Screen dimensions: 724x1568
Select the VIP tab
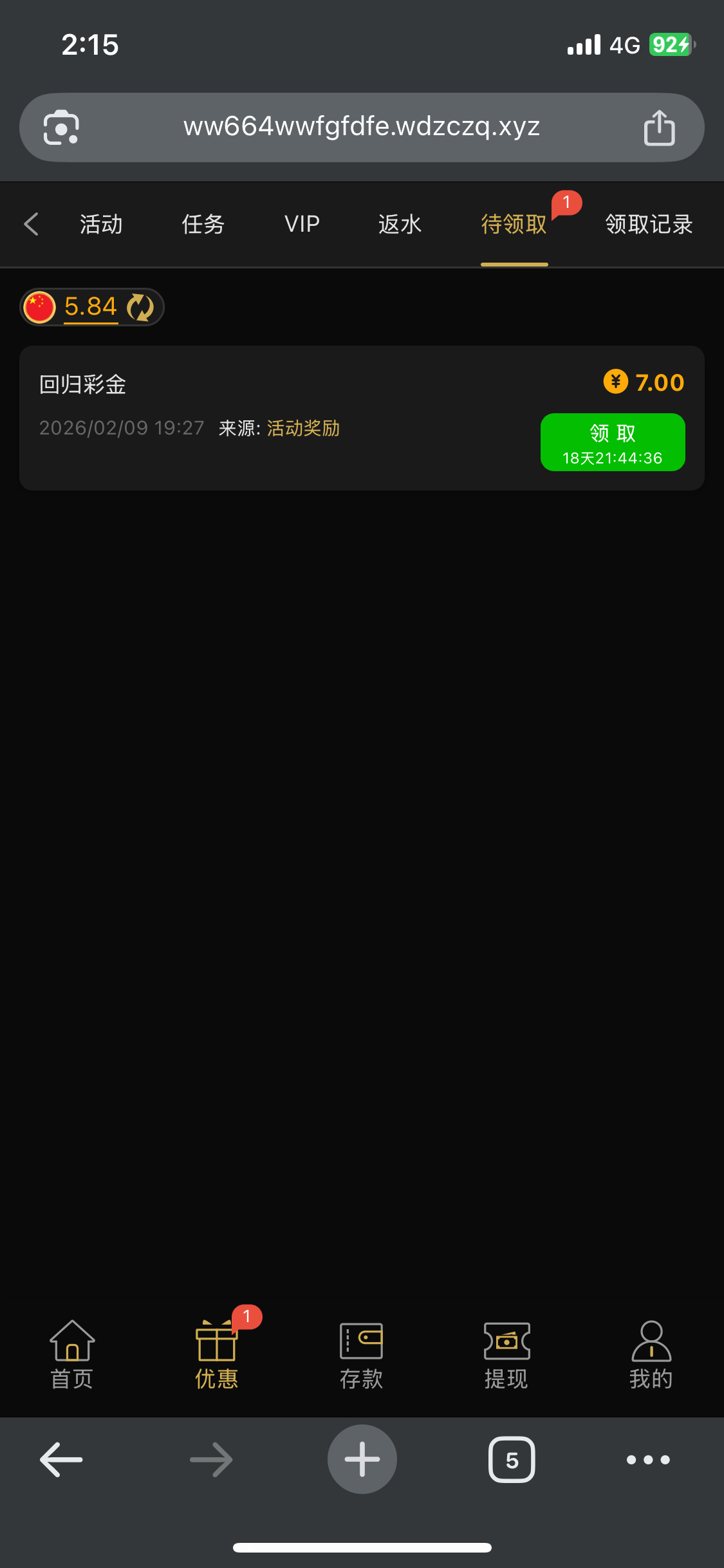pos(302,224)
